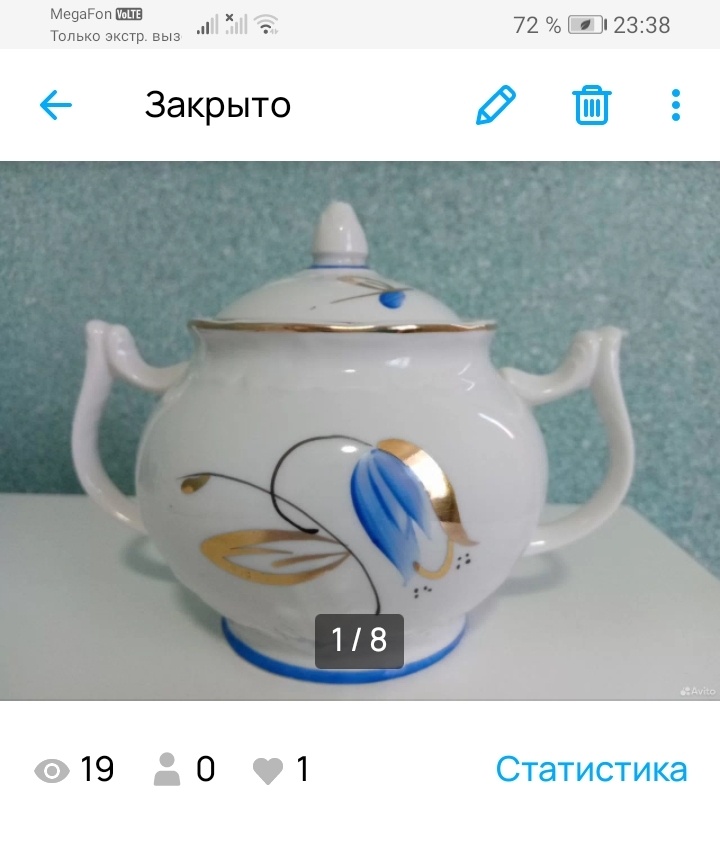Screen dimensions: 720x845
Task: Tap the trash icon to delete listing
Action: (x=591, y=105)
